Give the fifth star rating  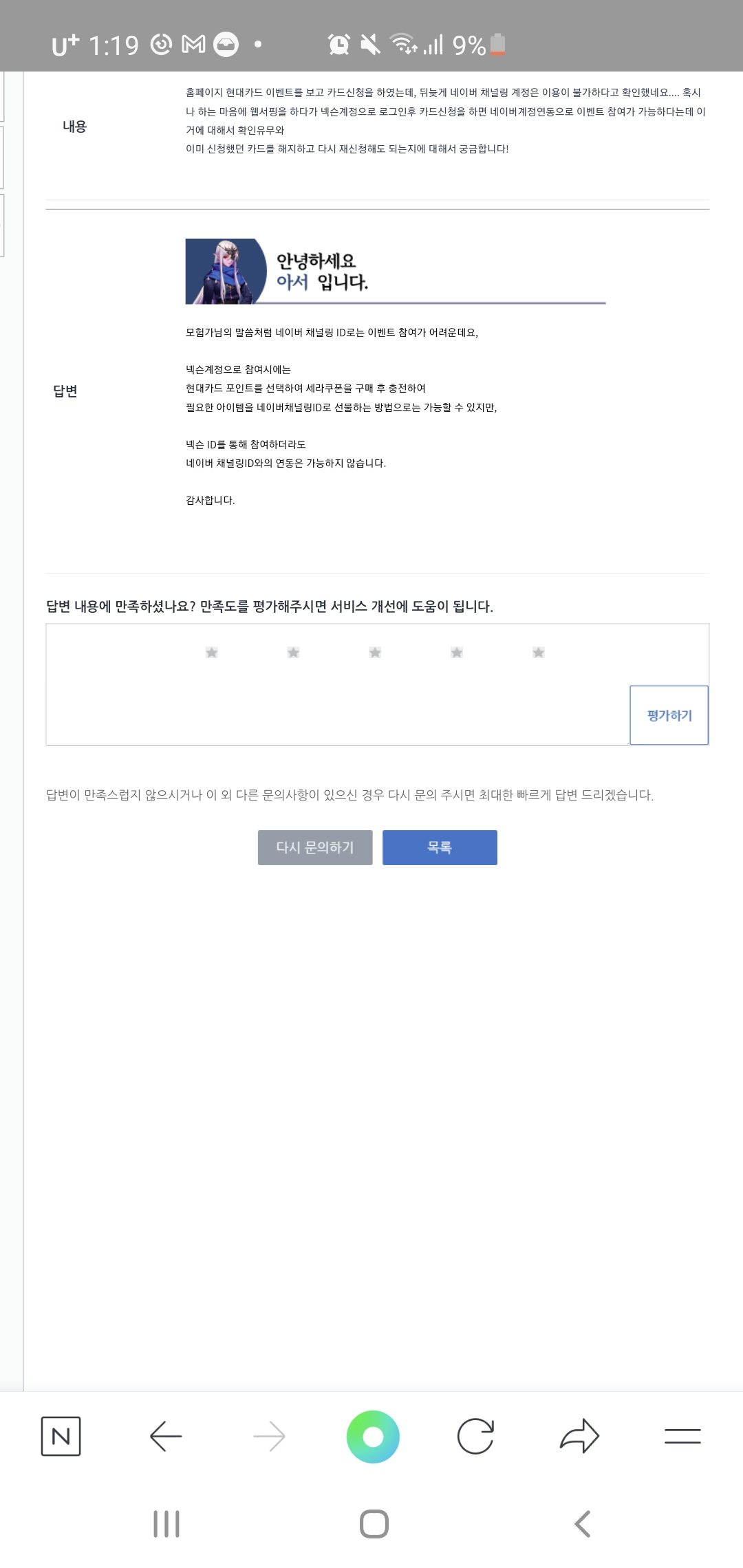(539, 652)
